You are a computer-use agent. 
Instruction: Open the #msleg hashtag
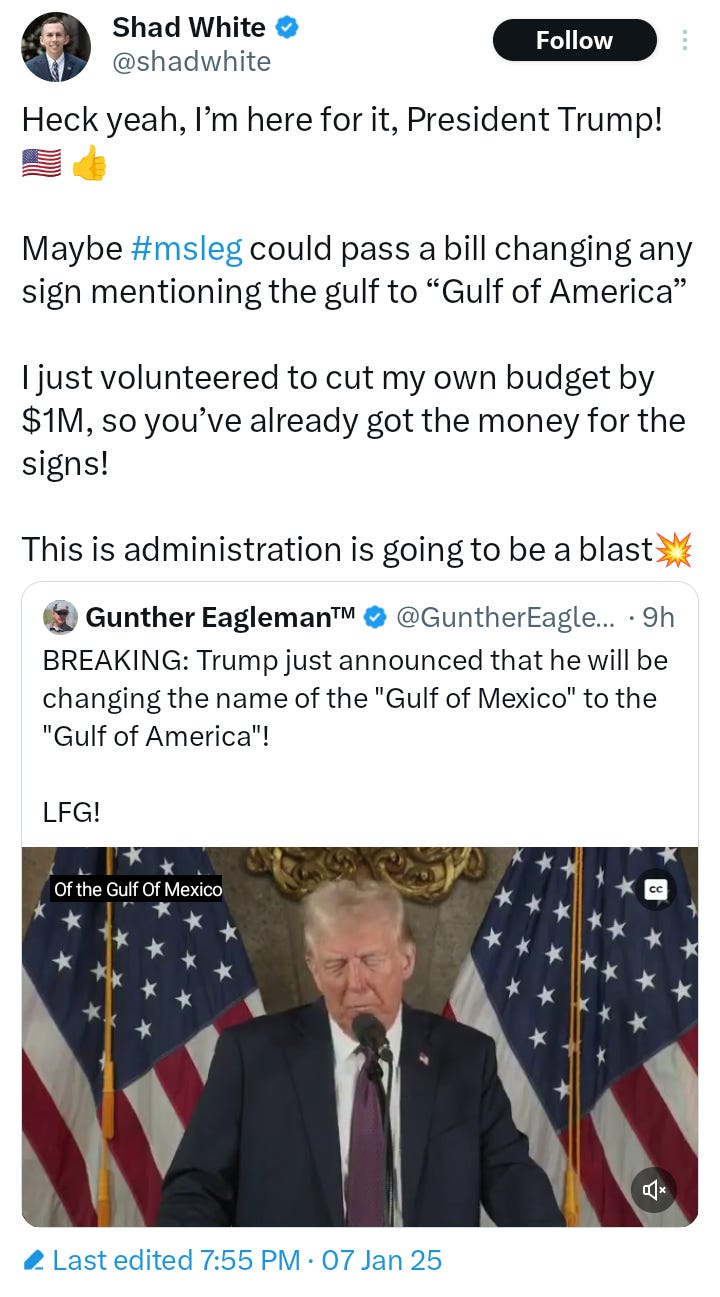[x=186, y=249]
